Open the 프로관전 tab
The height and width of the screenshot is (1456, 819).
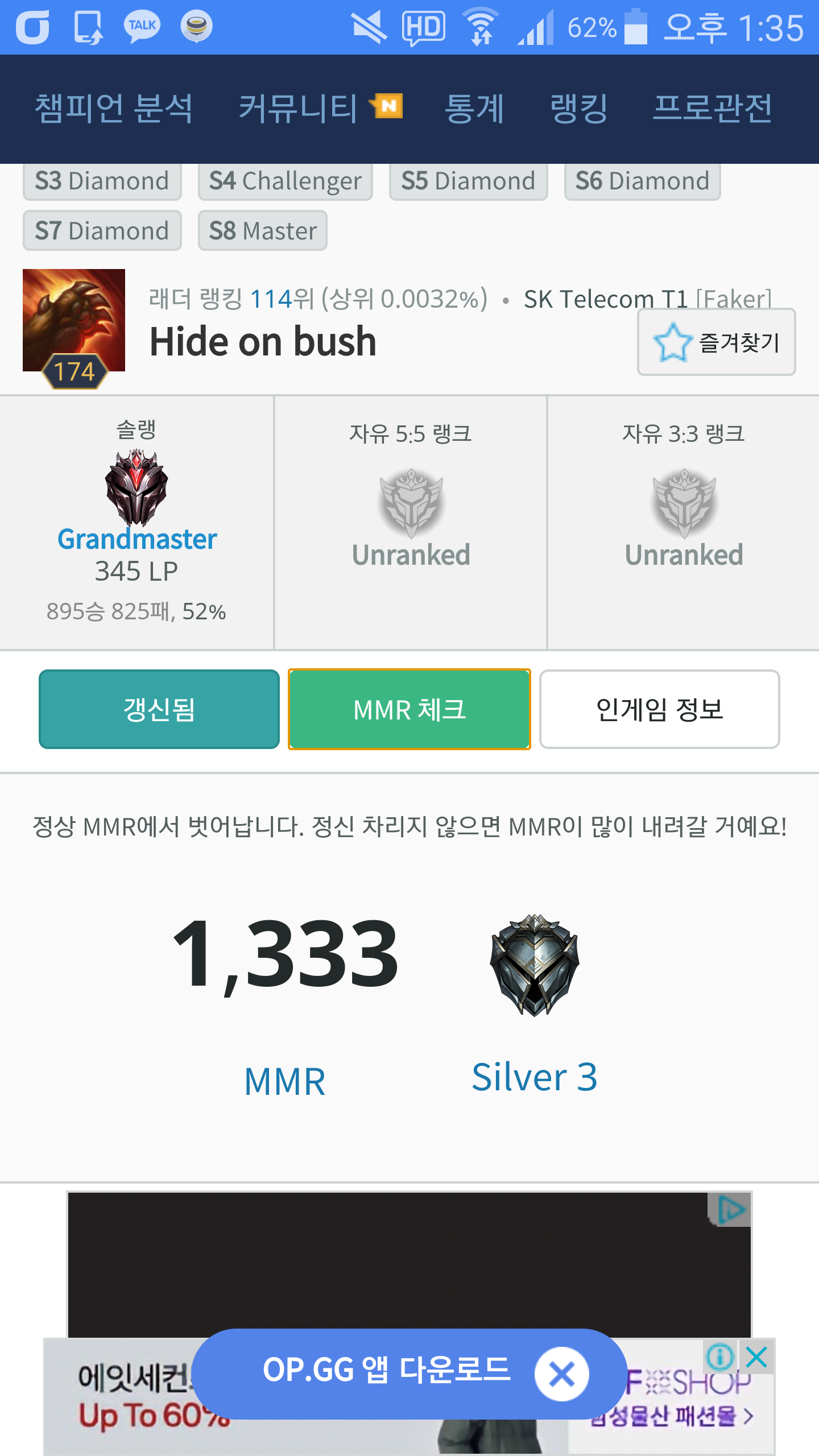[x=713, y=108]
